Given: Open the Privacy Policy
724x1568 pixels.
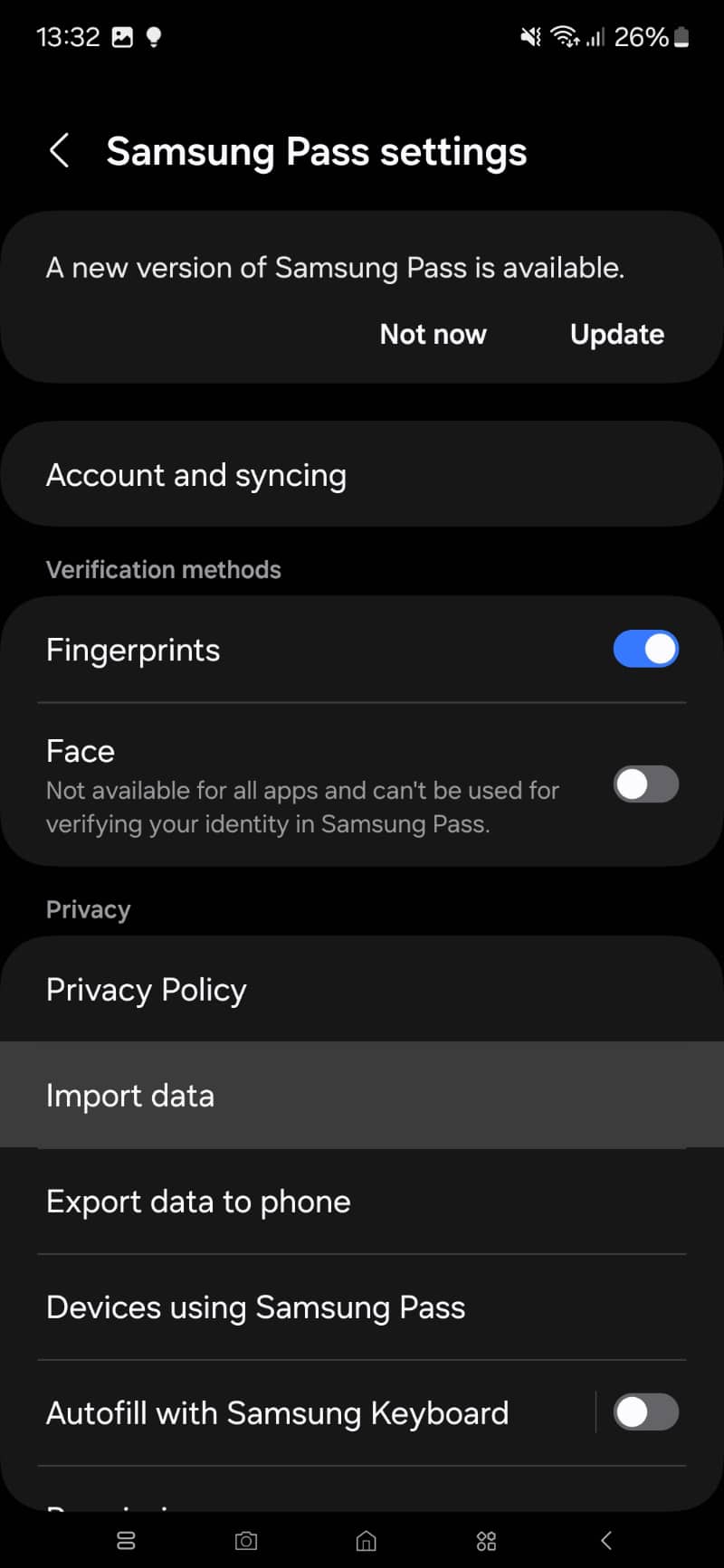Looking at the screenshot, I should click(362, 989).
